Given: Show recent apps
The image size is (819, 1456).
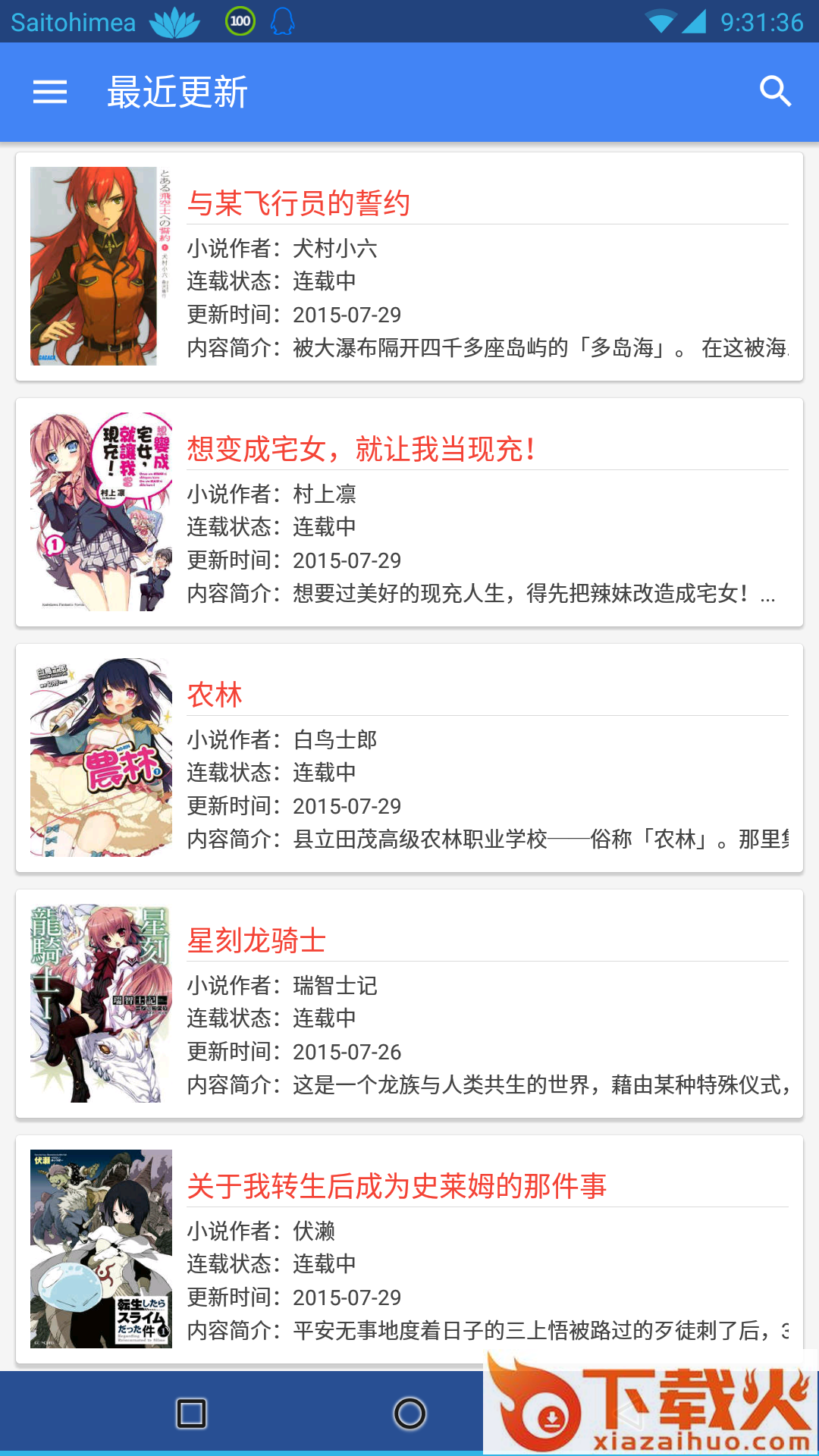Looking at the screenshot, I should (x=191, y=1414).
